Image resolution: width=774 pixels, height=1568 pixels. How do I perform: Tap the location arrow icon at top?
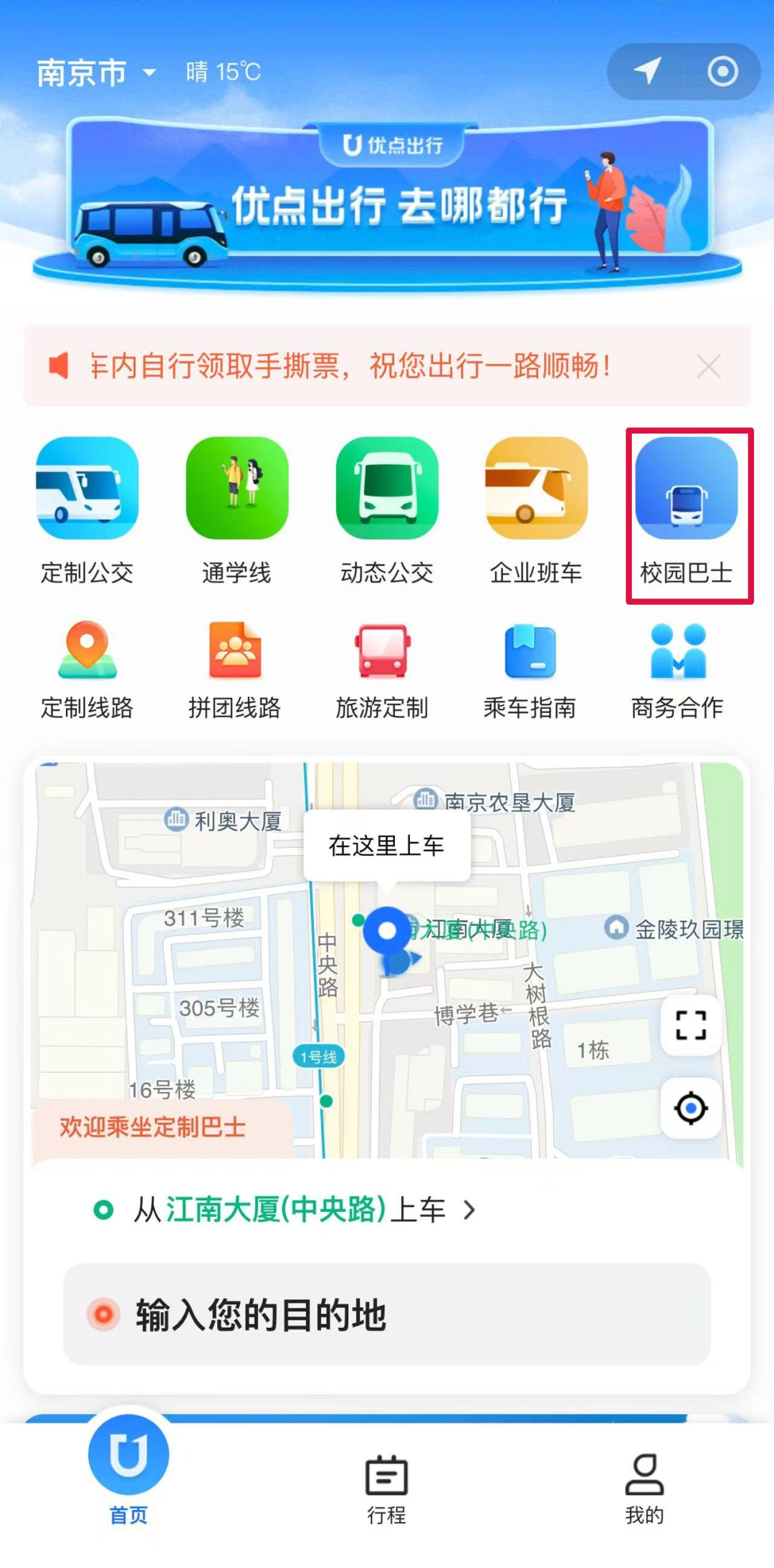click(x=647, y=72)
